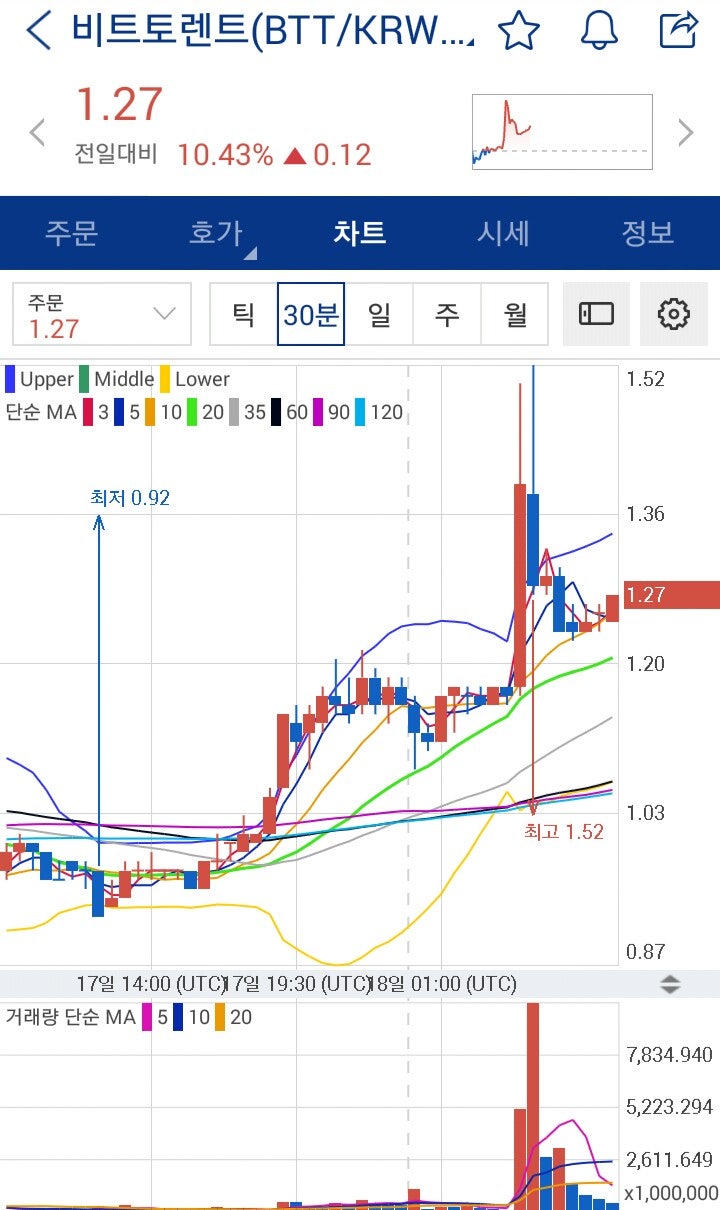Screen dimensions: 720x1210
Task: Share this chart using the share icon
Action: 678,32
